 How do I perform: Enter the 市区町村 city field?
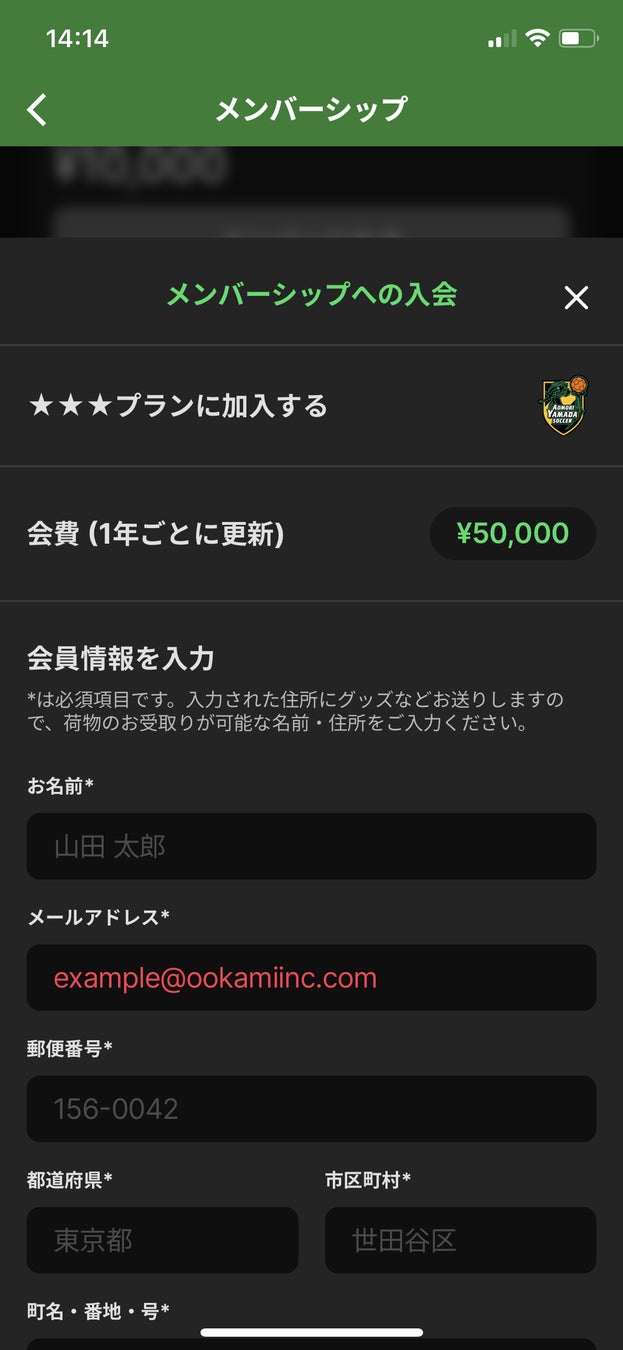[x=460, y=1240]
